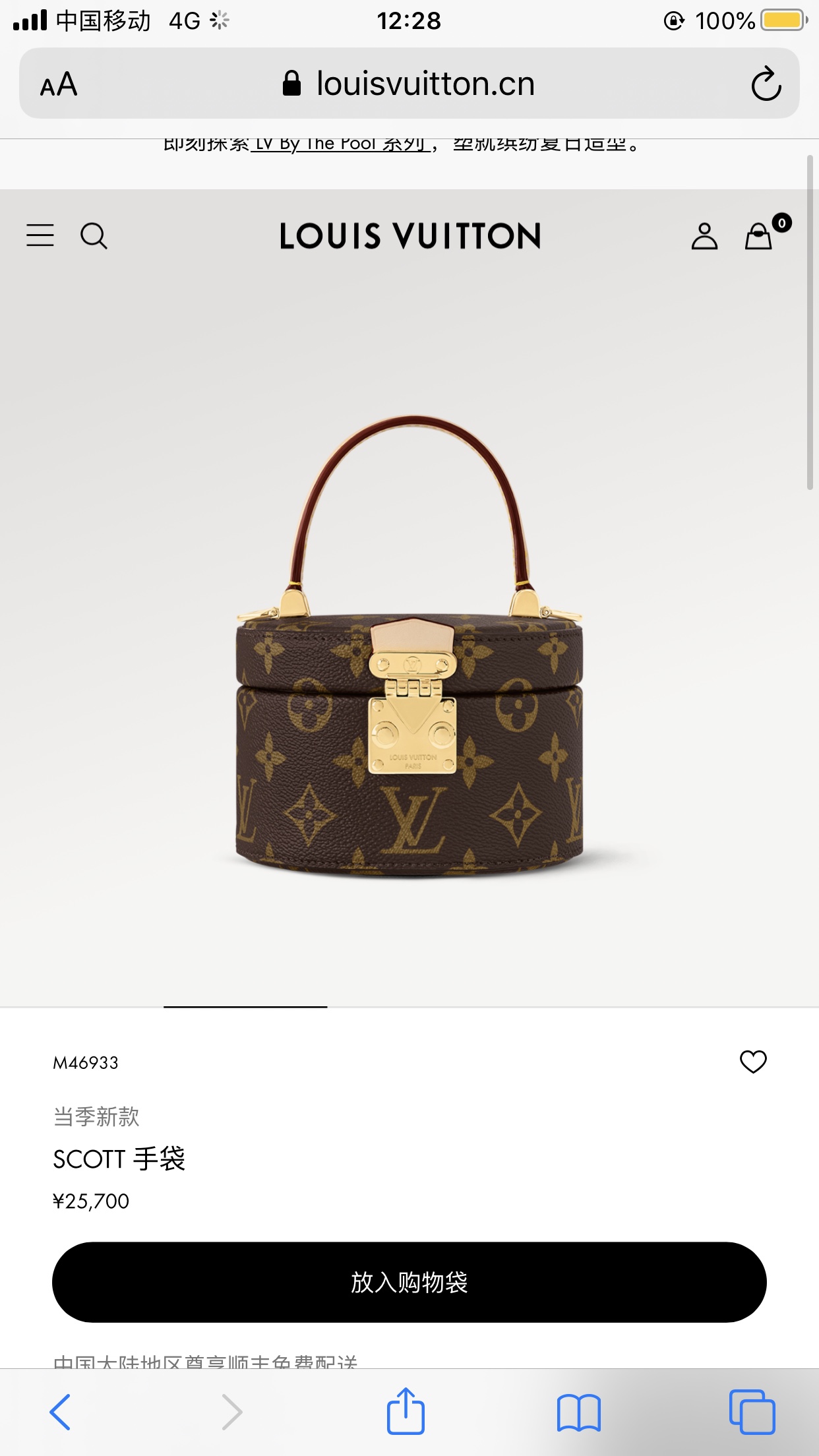Open the SCOTT handbag product image
819x1456 pixels.
click(x=409, y=646)
